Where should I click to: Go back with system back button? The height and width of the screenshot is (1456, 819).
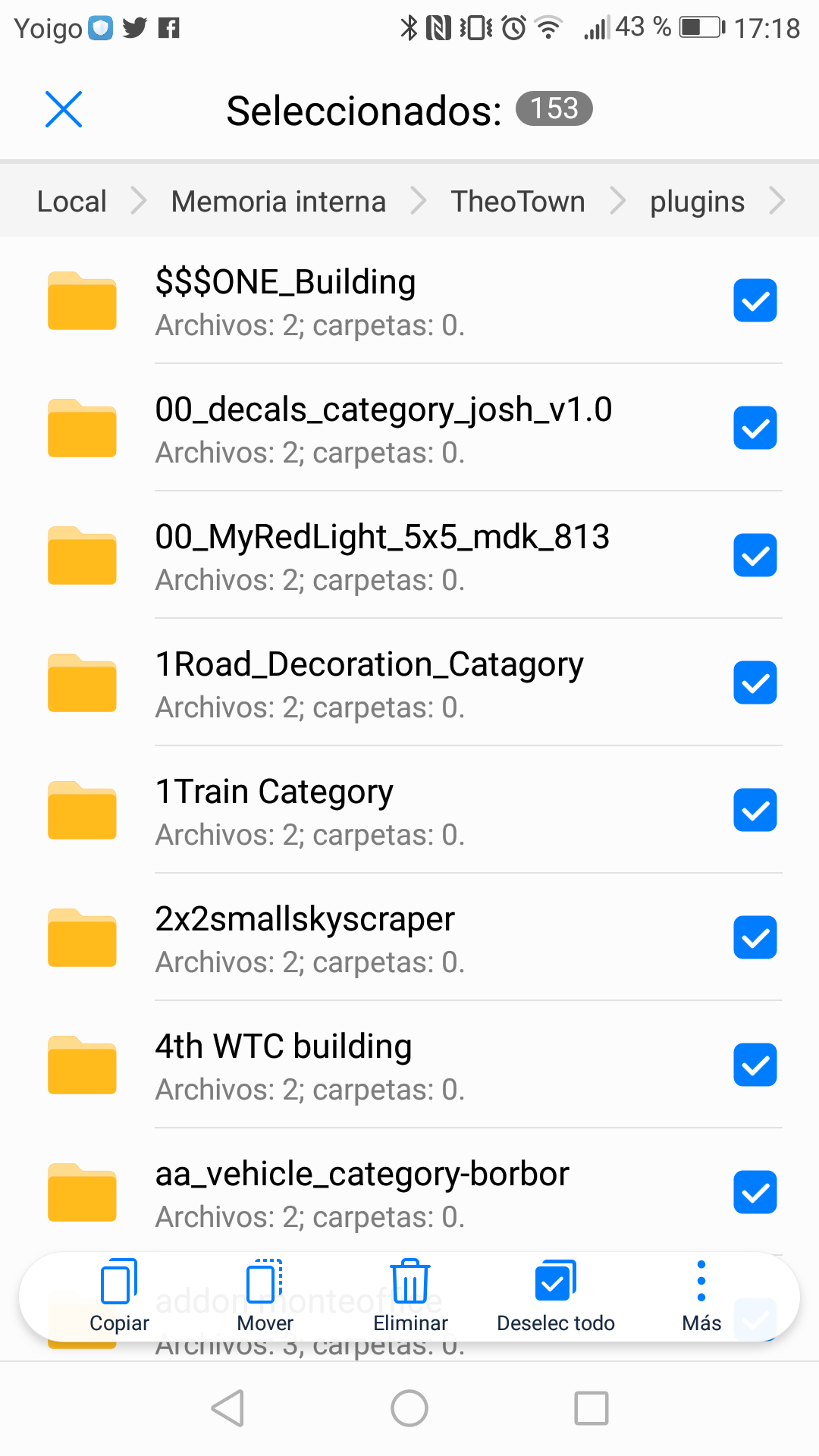click(227, 1408)
